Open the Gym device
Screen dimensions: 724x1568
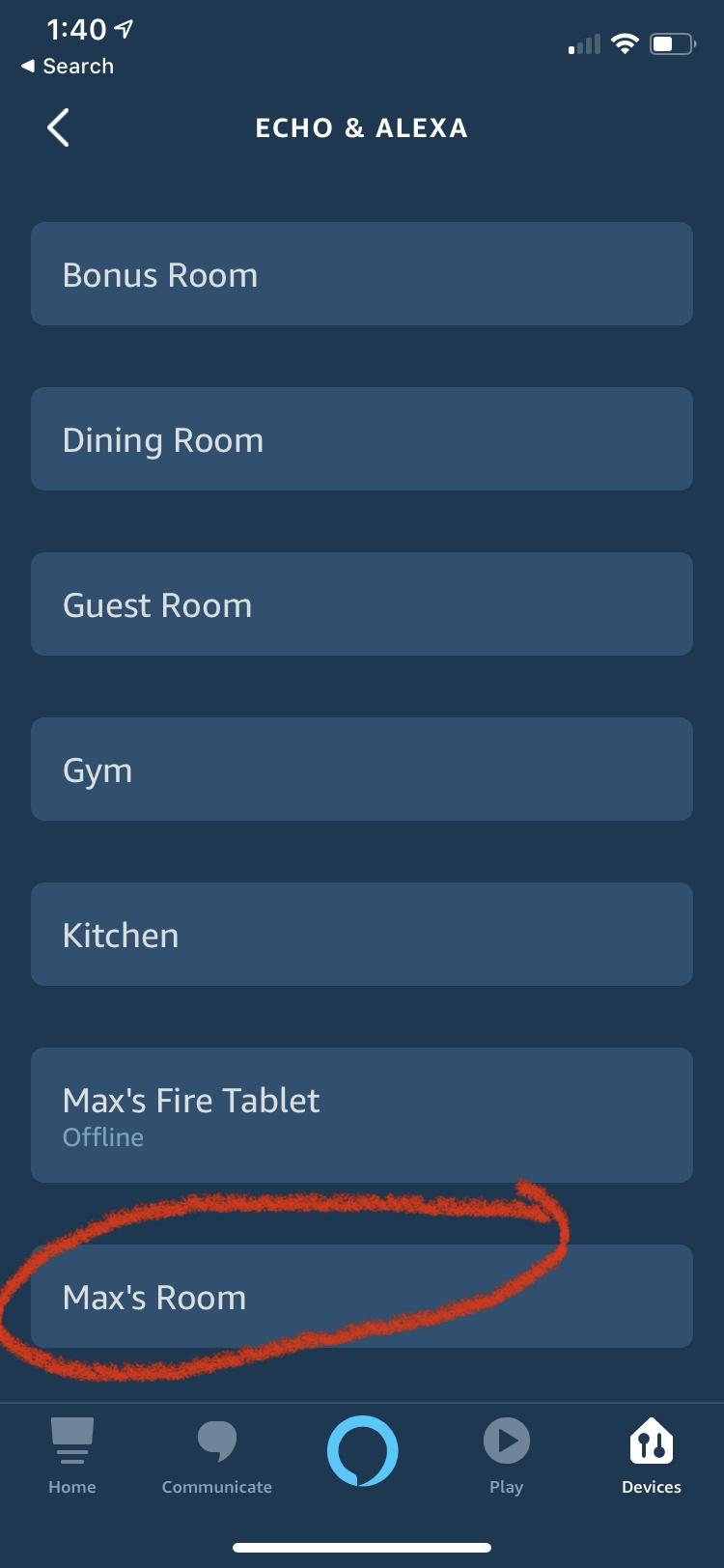(x=361, y=770)
